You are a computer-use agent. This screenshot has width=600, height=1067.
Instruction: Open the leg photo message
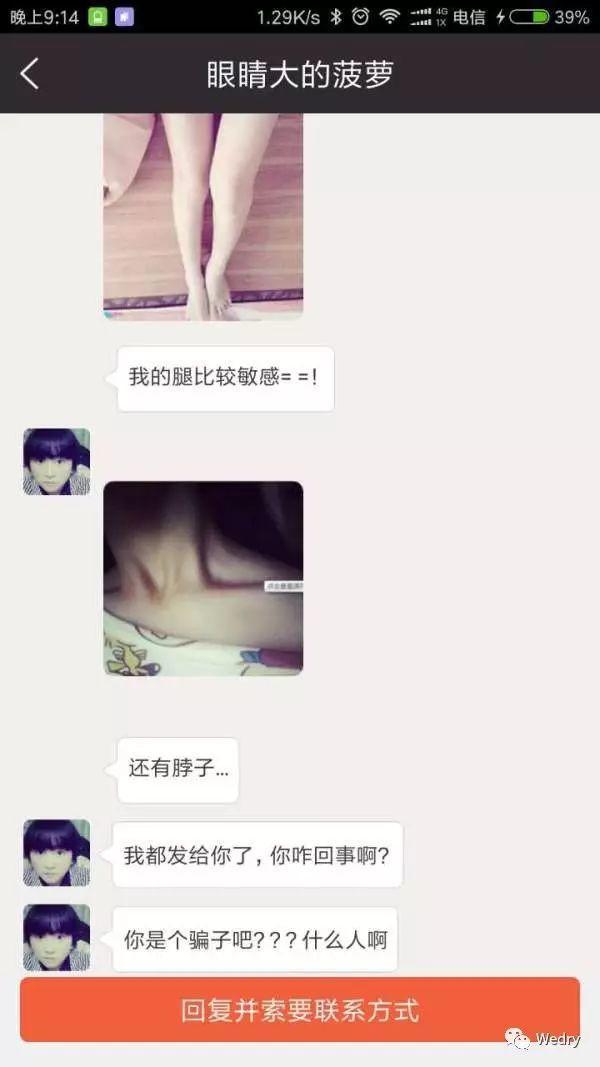click(x=203, y=215)
